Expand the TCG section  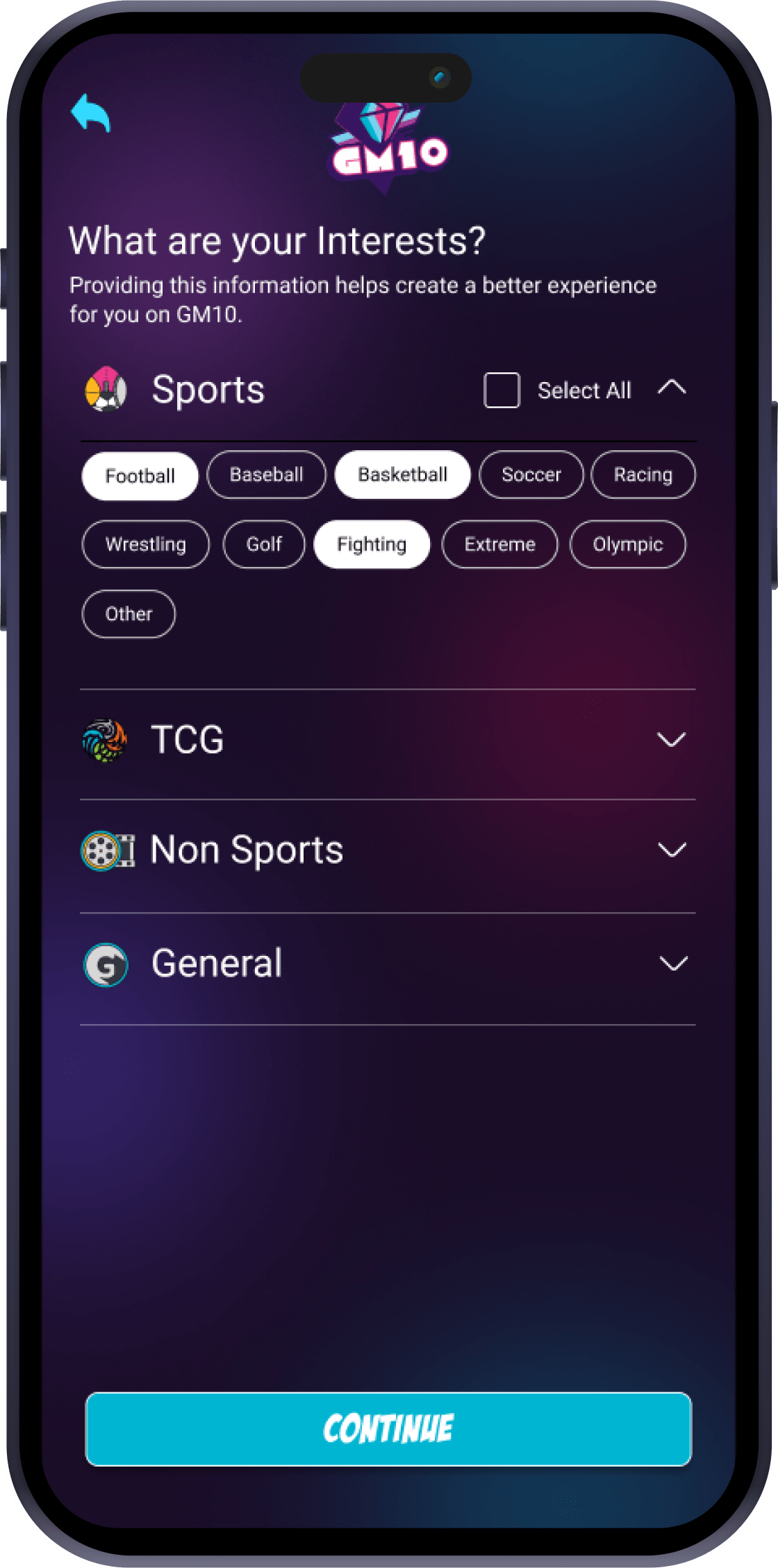point(671,740)
